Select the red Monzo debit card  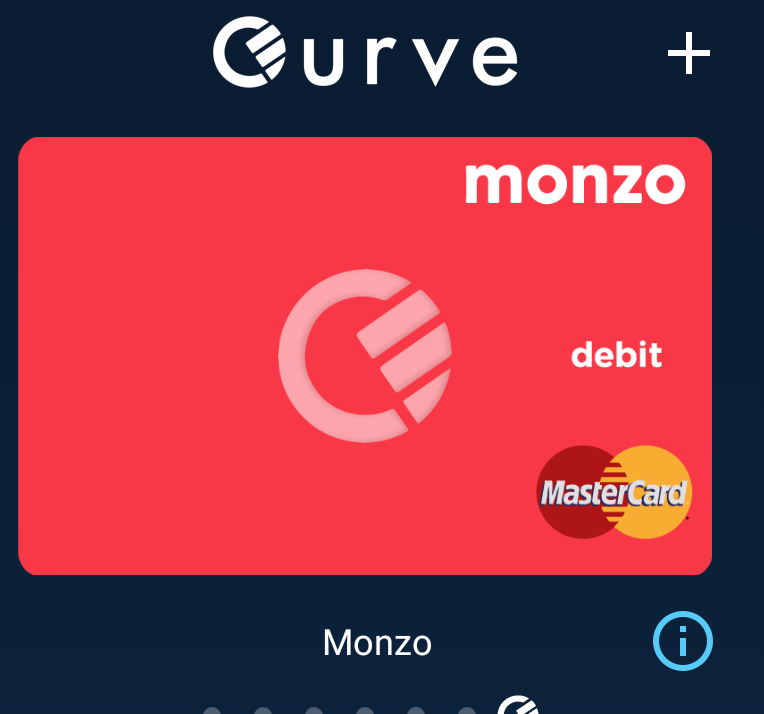[364, 356]
